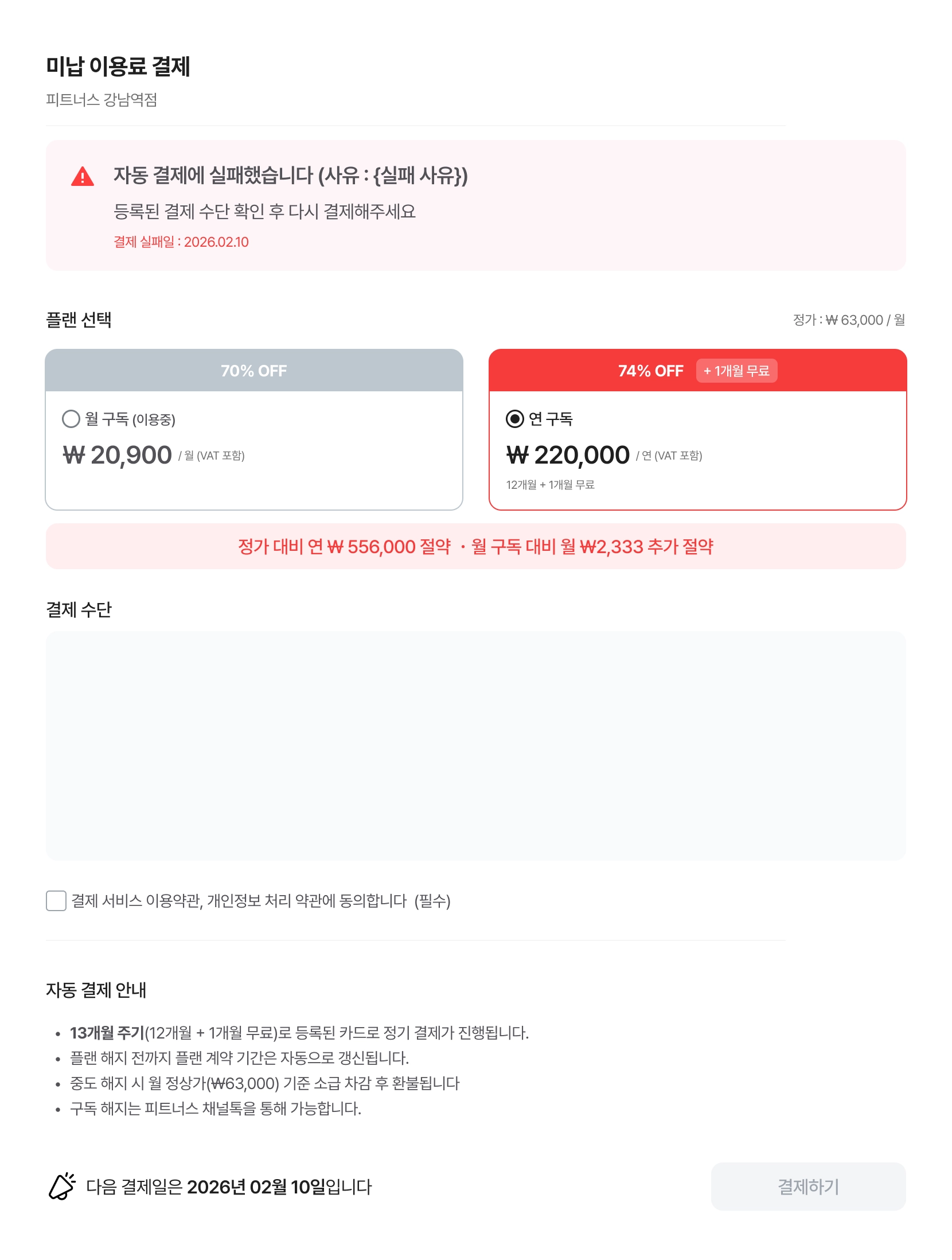Tap the 결제하기 button
The height and width of the screenshot is (1260, 952).
[808, 1187]
